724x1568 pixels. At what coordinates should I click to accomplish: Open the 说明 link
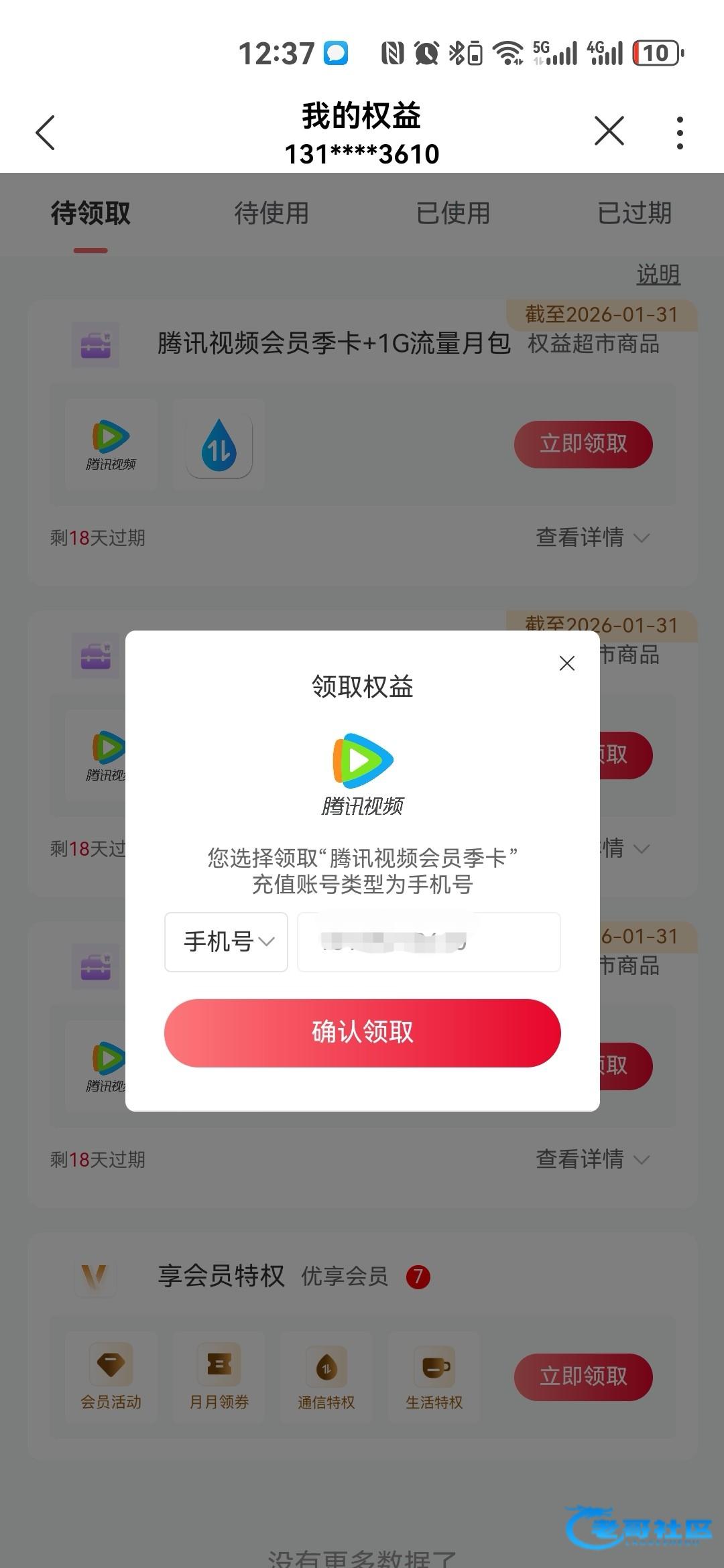[x=658, y=274]
